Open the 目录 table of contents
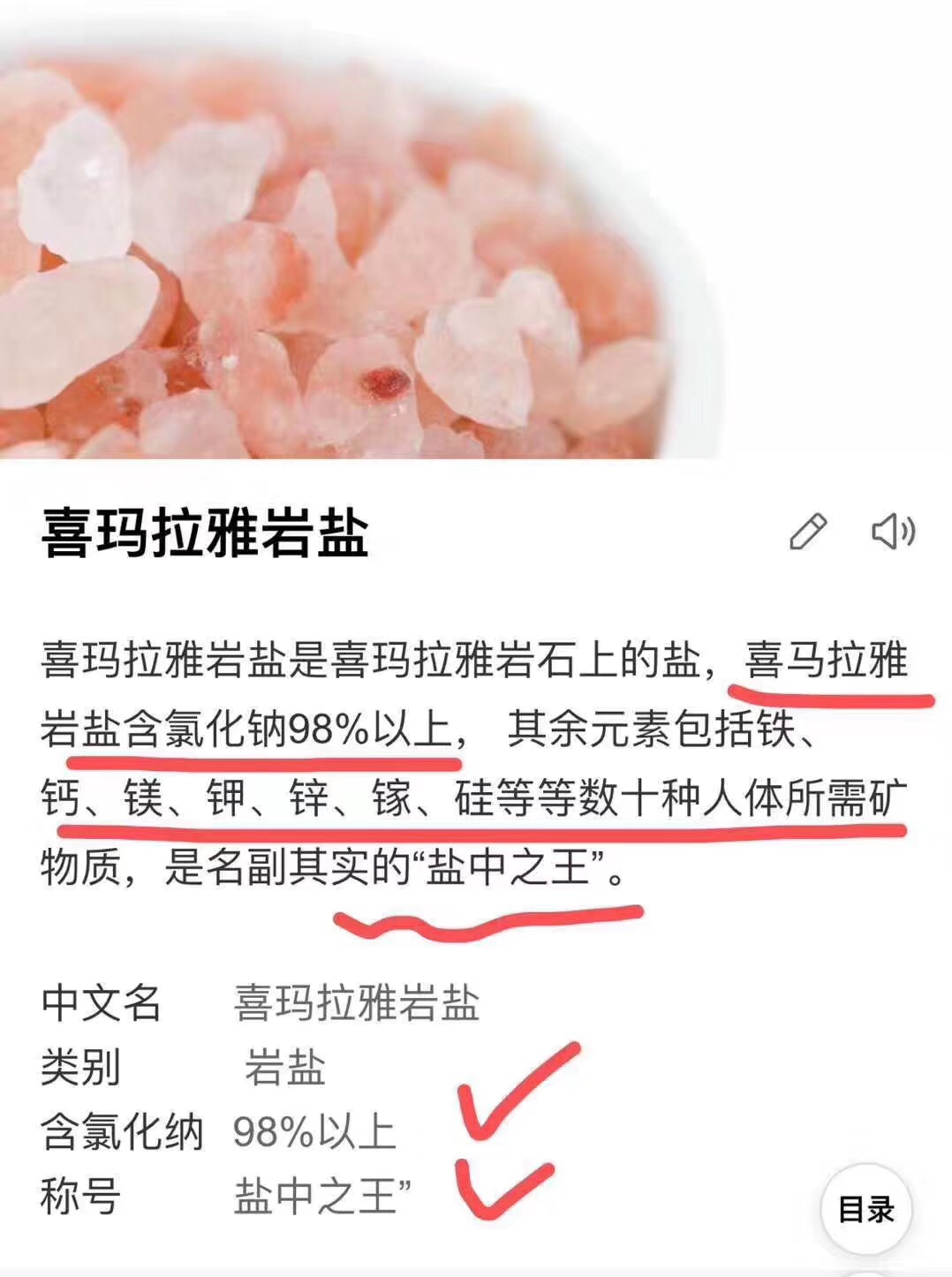This screenshot has height=1277, width=952. [x=865, y=1209]
